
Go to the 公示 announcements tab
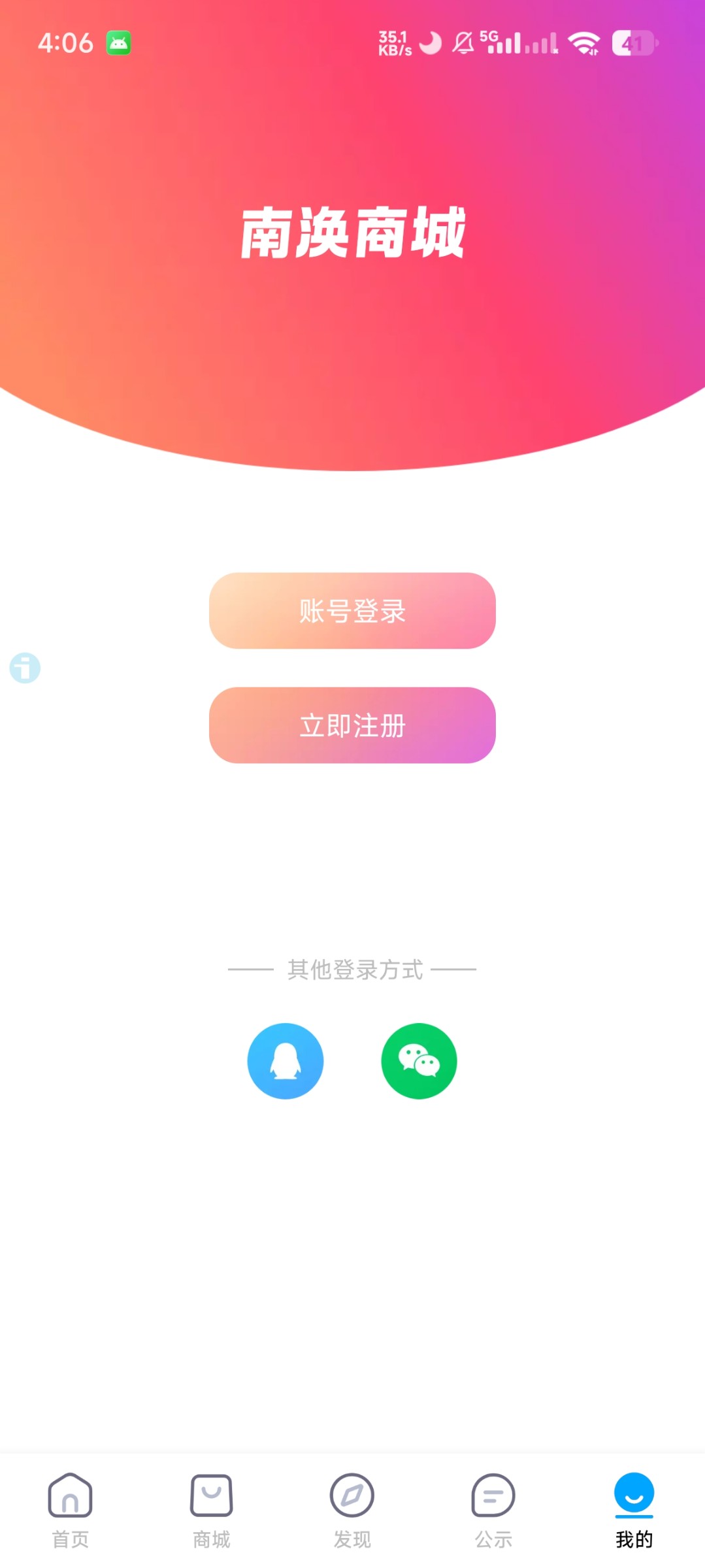493,1511
